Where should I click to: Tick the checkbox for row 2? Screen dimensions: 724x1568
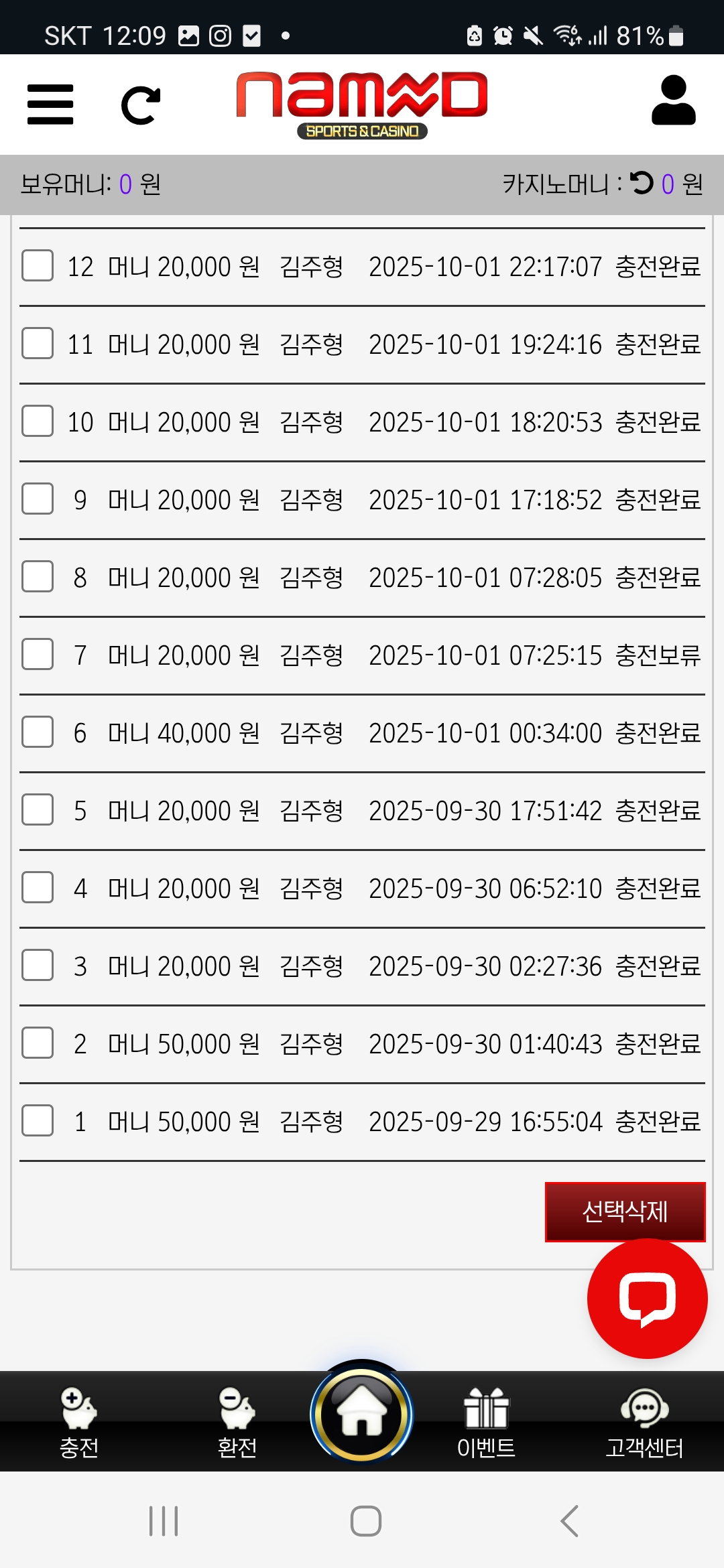pyautogui.click(x=38, y=1043)
